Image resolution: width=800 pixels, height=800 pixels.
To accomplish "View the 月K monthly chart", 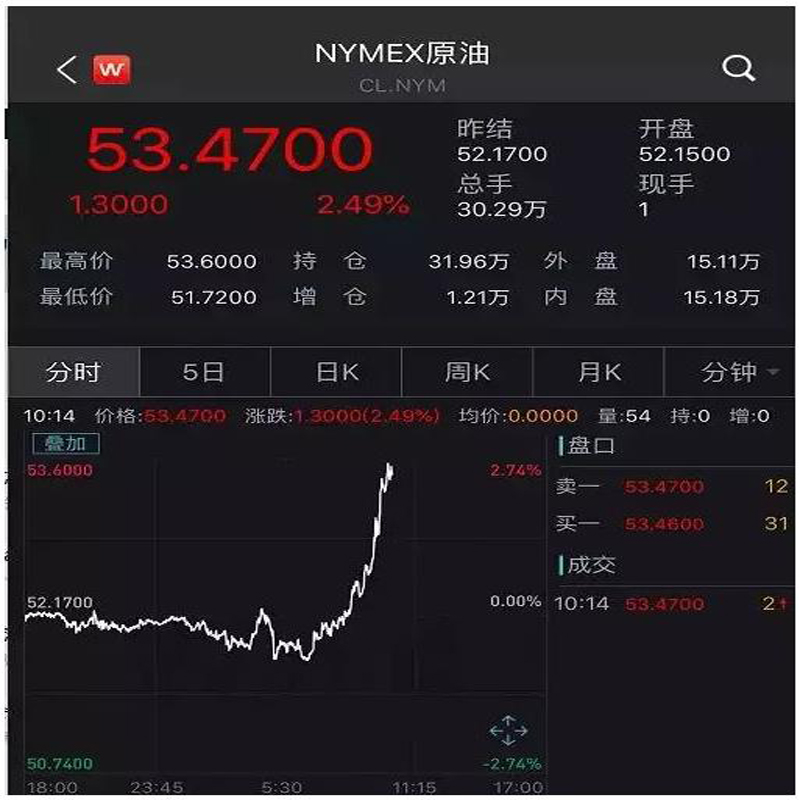I will (599, 373).
